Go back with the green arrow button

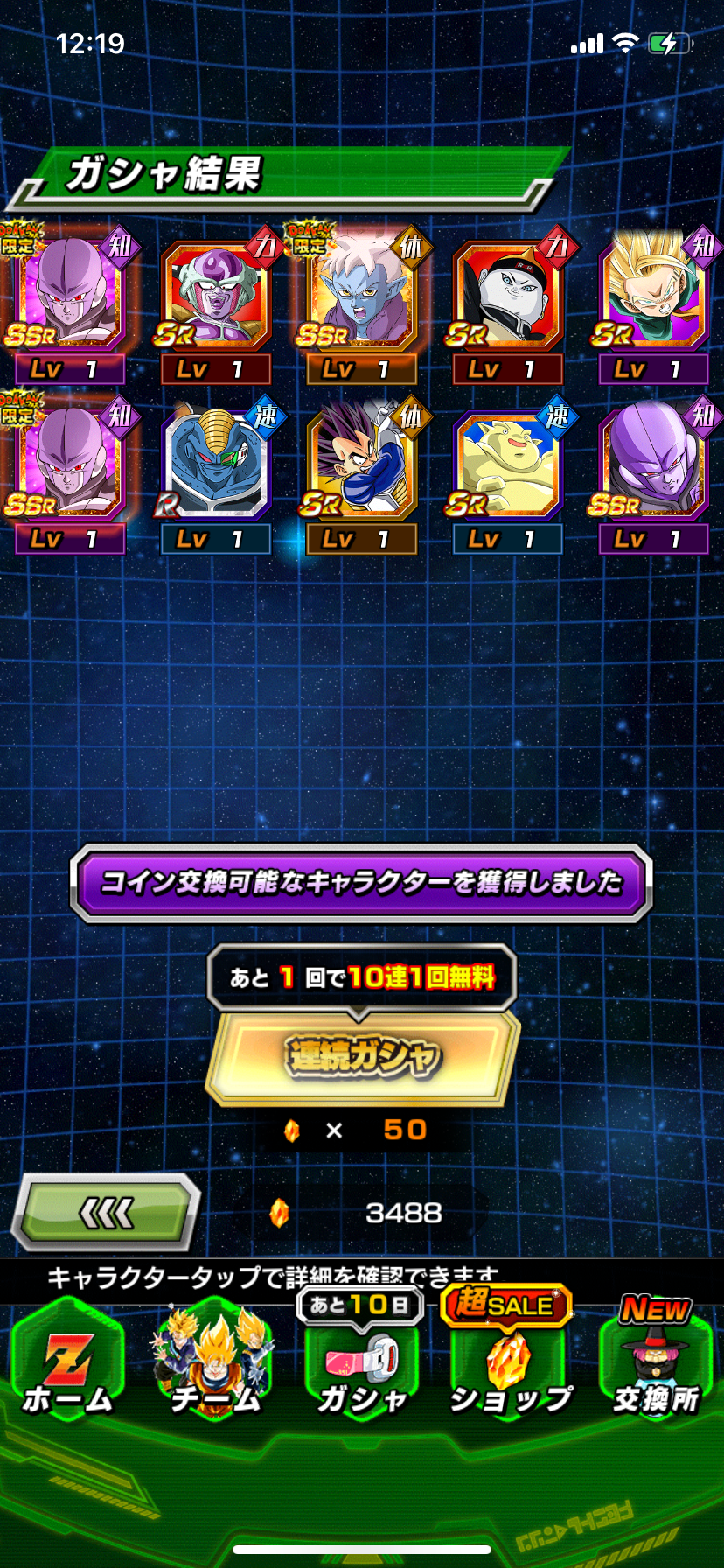coord(107,1213)
